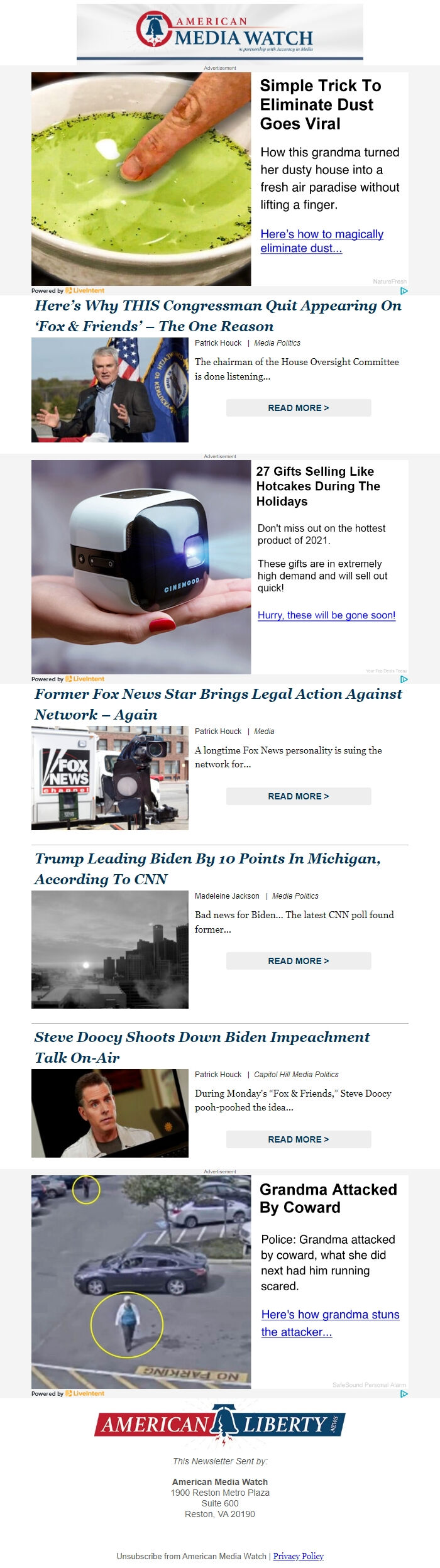The width and height of the screenshot is (440, 1568).
Task: Open the 'Simple Trick To Eliminate Dust' ad image
Action: (x=141, y=179)
